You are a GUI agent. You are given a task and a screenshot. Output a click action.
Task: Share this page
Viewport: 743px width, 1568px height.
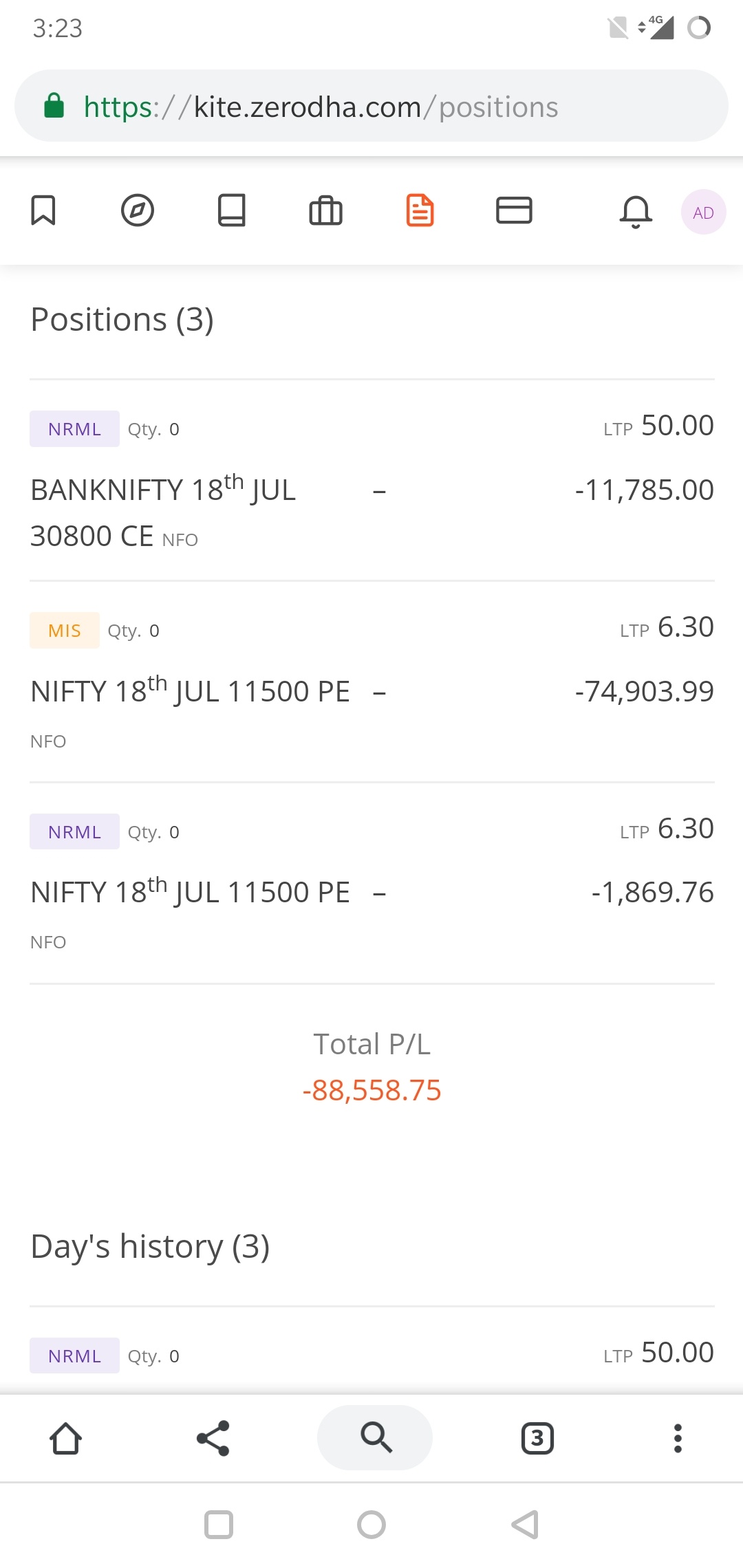213,1438
